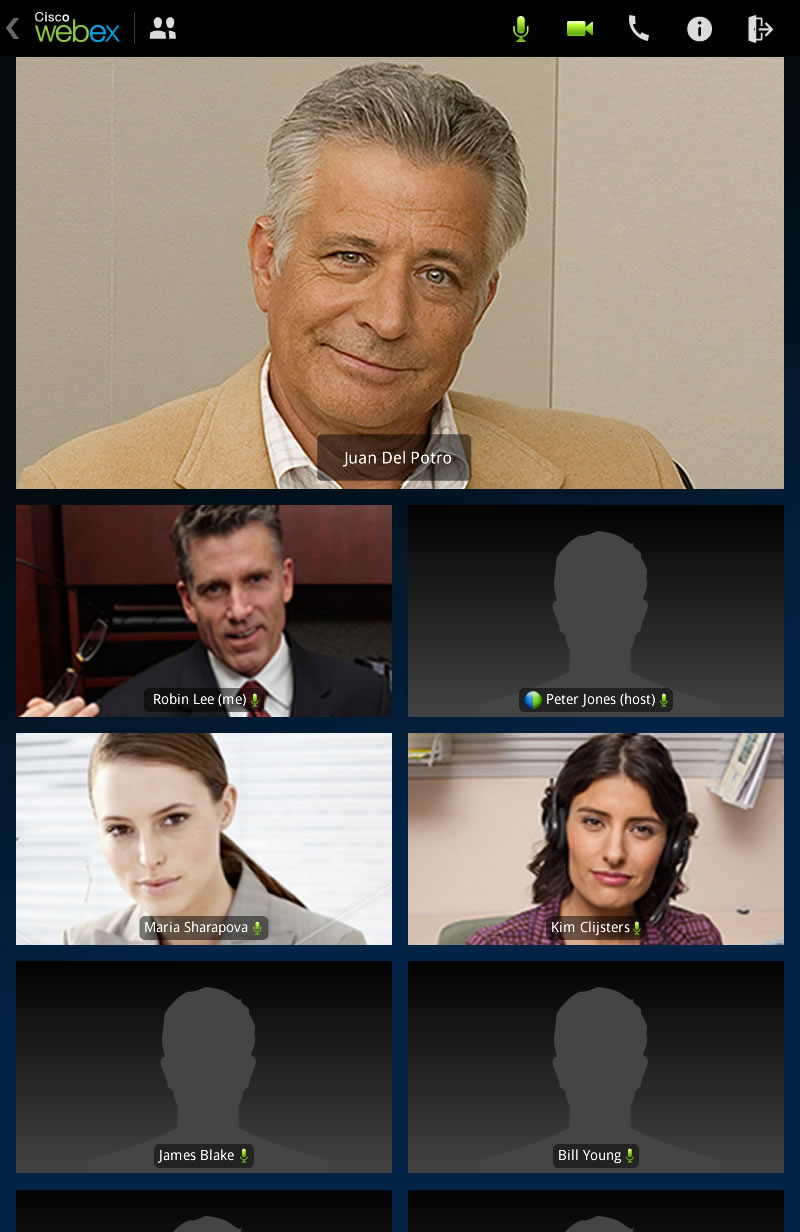The width and height of the screenshot is (800, 1232).
Task: Open the phone audio options
Action: [x=638, y=29]
